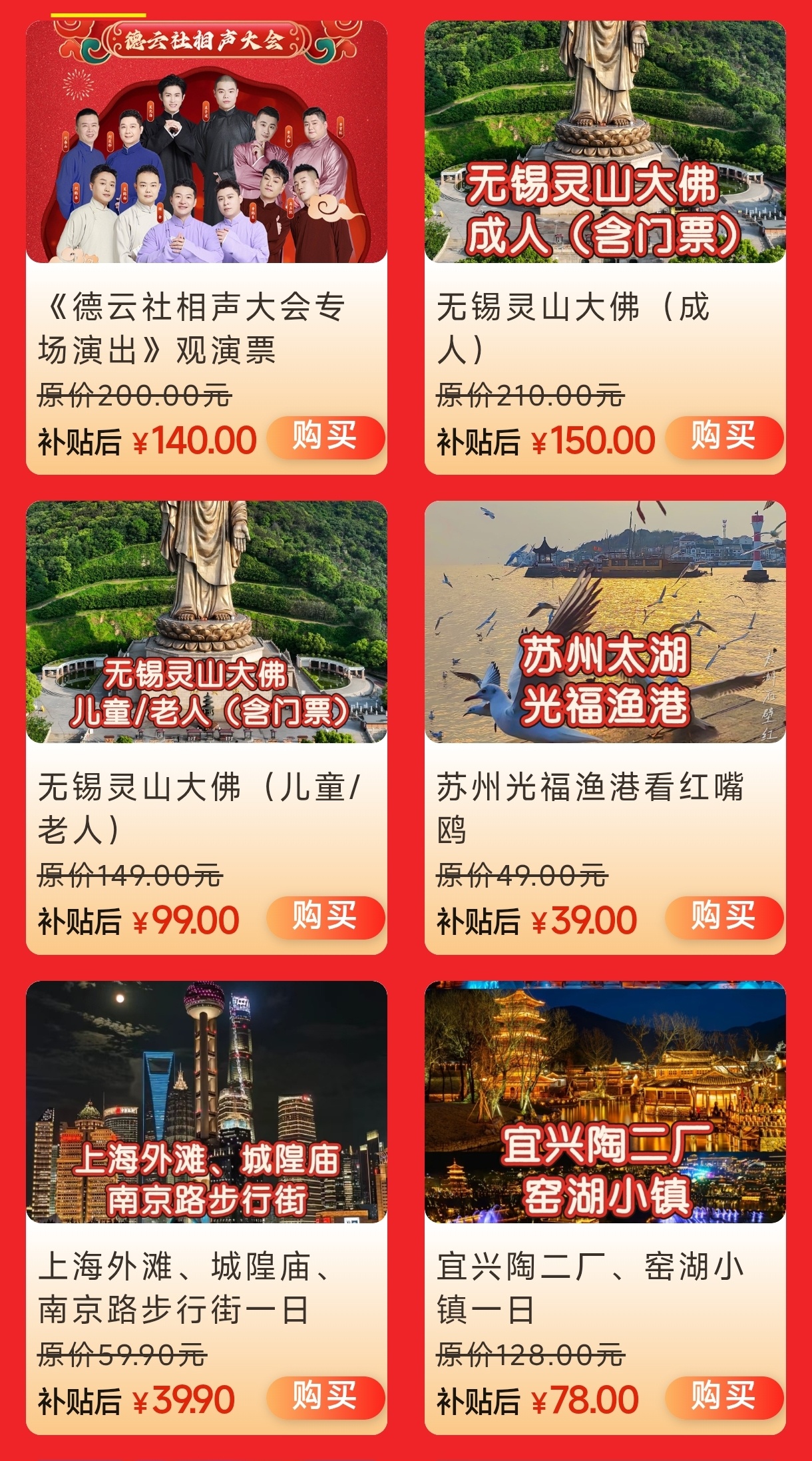The height and width of the screenshot is (1461, 812).
Task: Purchase 宜兴陶二厂、窑湖小镇一日 tour
Action: click(724, 1397)
